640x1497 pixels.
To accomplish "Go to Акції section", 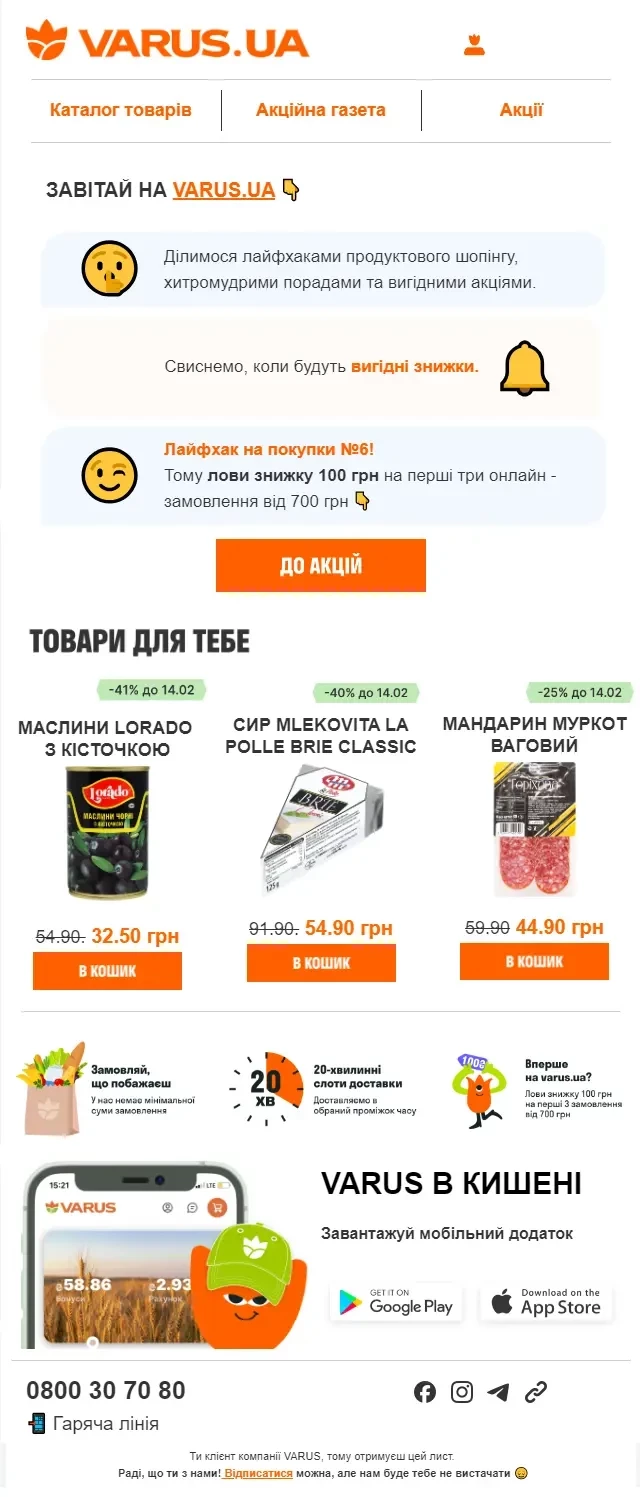I will pyautogui.click(x=521, y=110).
